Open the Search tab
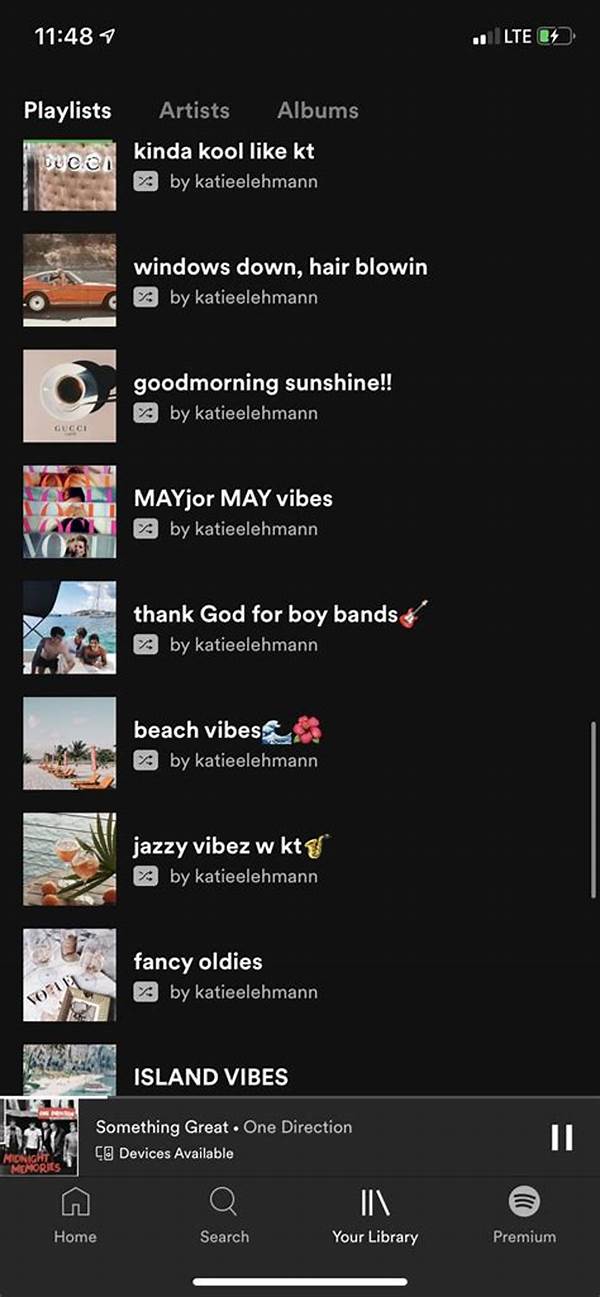The width and height of the screenshot is (600, 1297). [224, 1214]
